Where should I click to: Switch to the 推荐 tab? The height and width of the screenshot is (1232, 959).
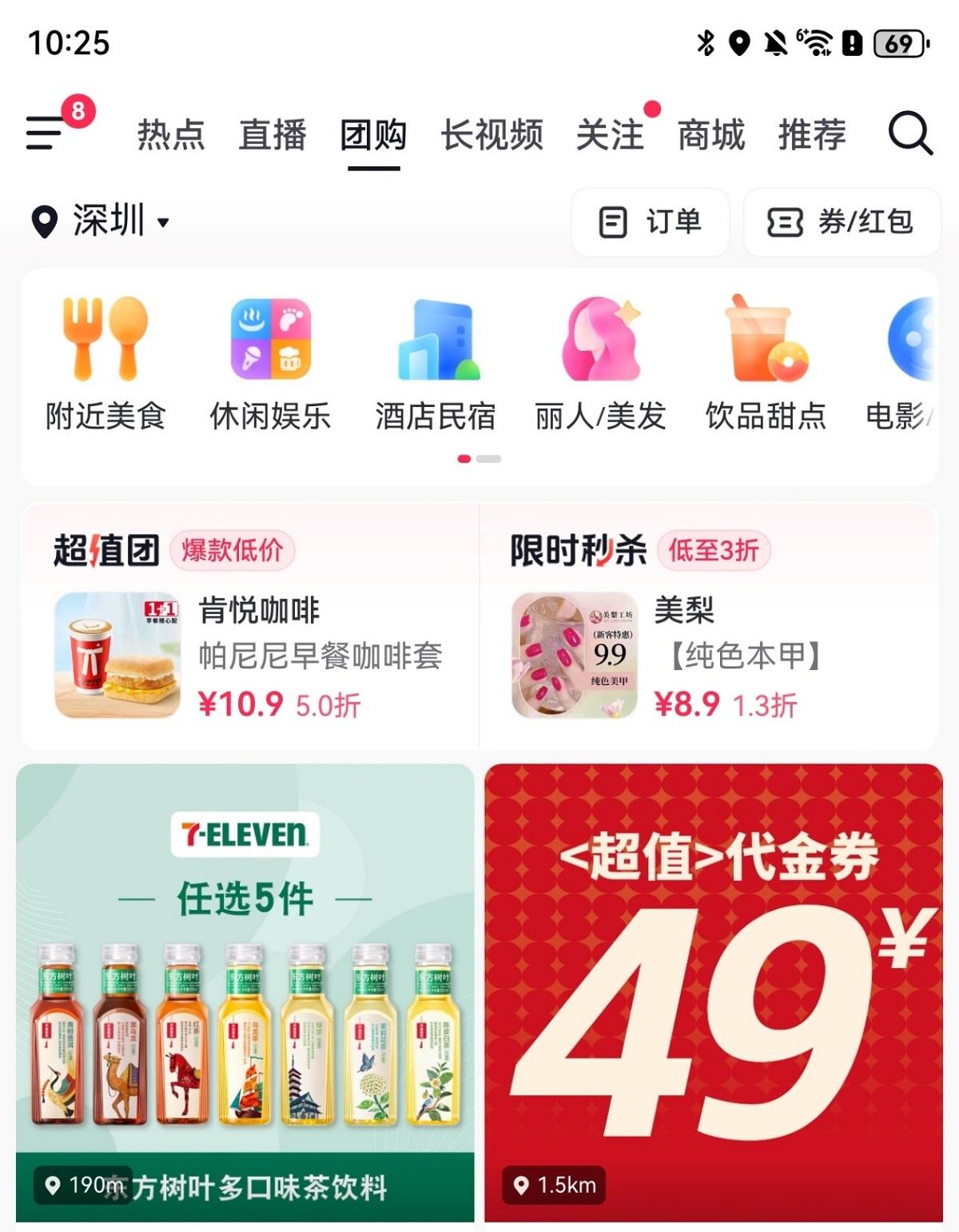pyautogui.click(x=812, y=134)
